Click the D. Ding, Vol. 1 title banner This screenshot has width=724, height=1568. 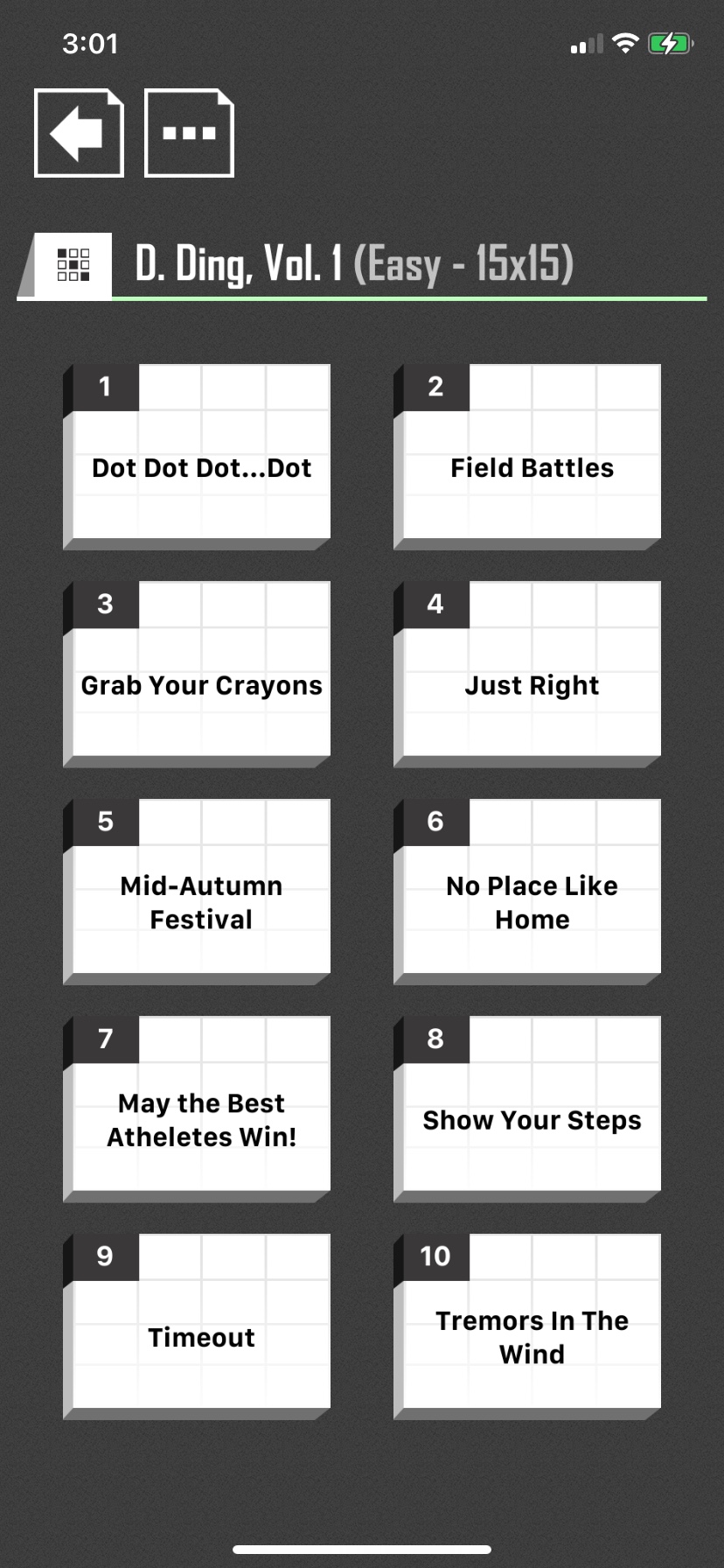(x=356, y=264)
